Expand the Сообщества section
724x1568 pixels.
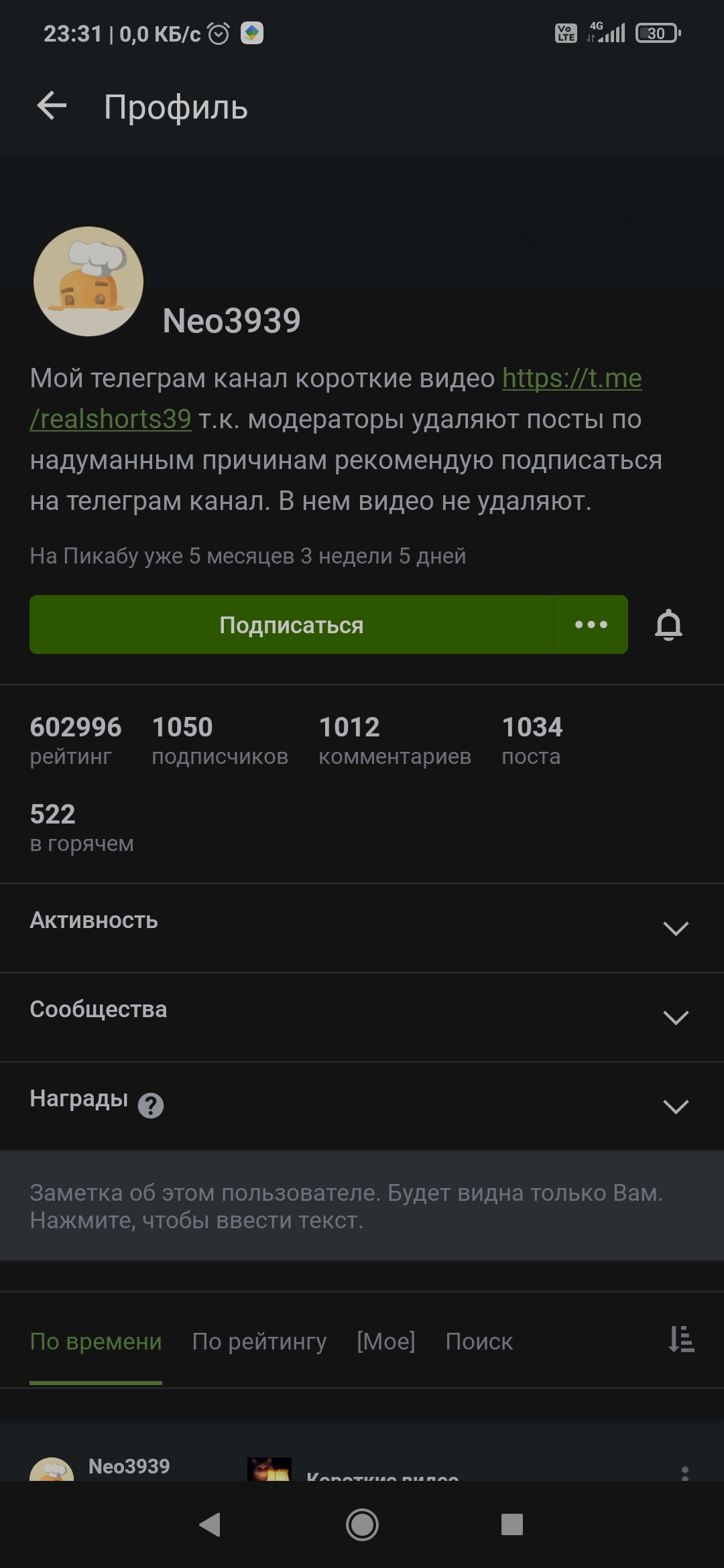[675, 1017]
